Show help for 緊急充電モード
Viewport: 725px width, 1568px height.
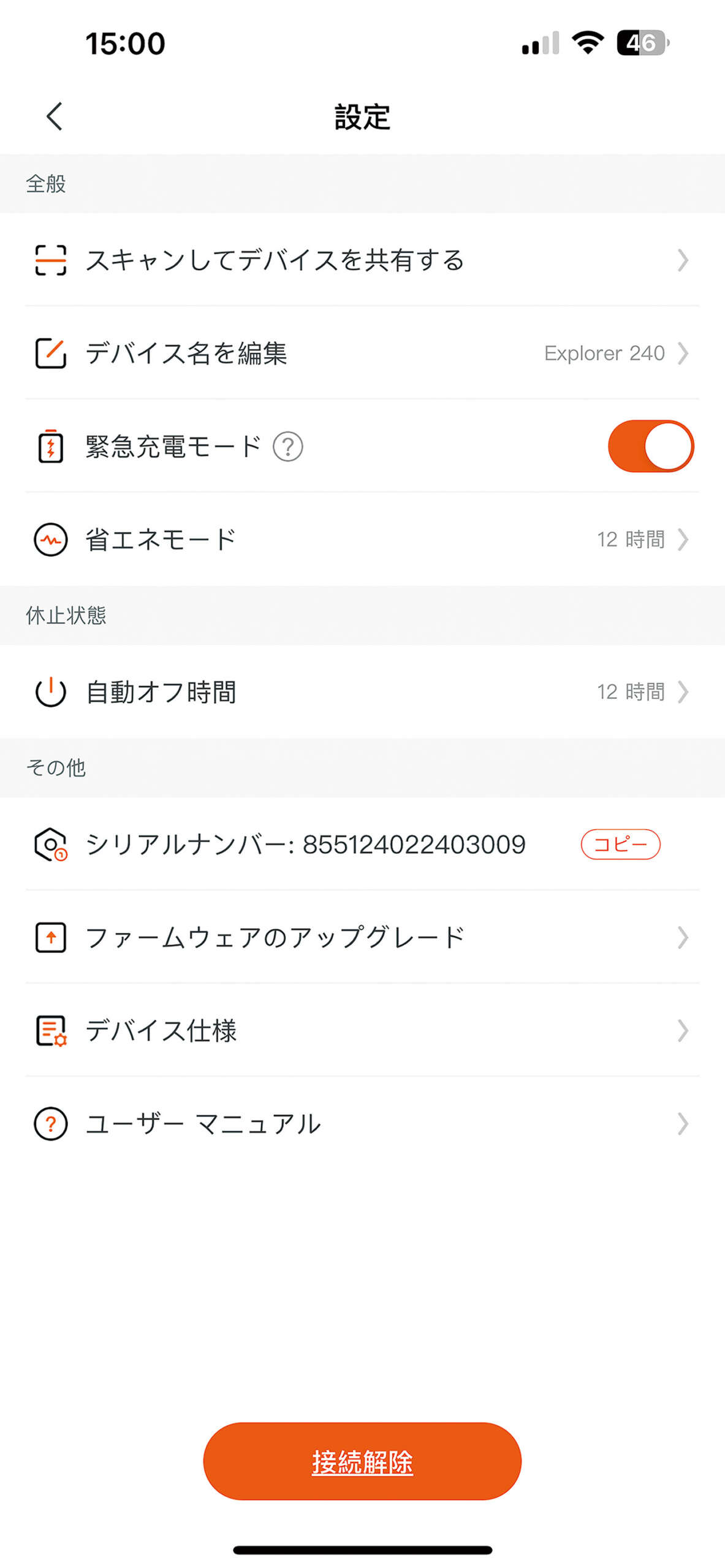[x=287, y=447]
